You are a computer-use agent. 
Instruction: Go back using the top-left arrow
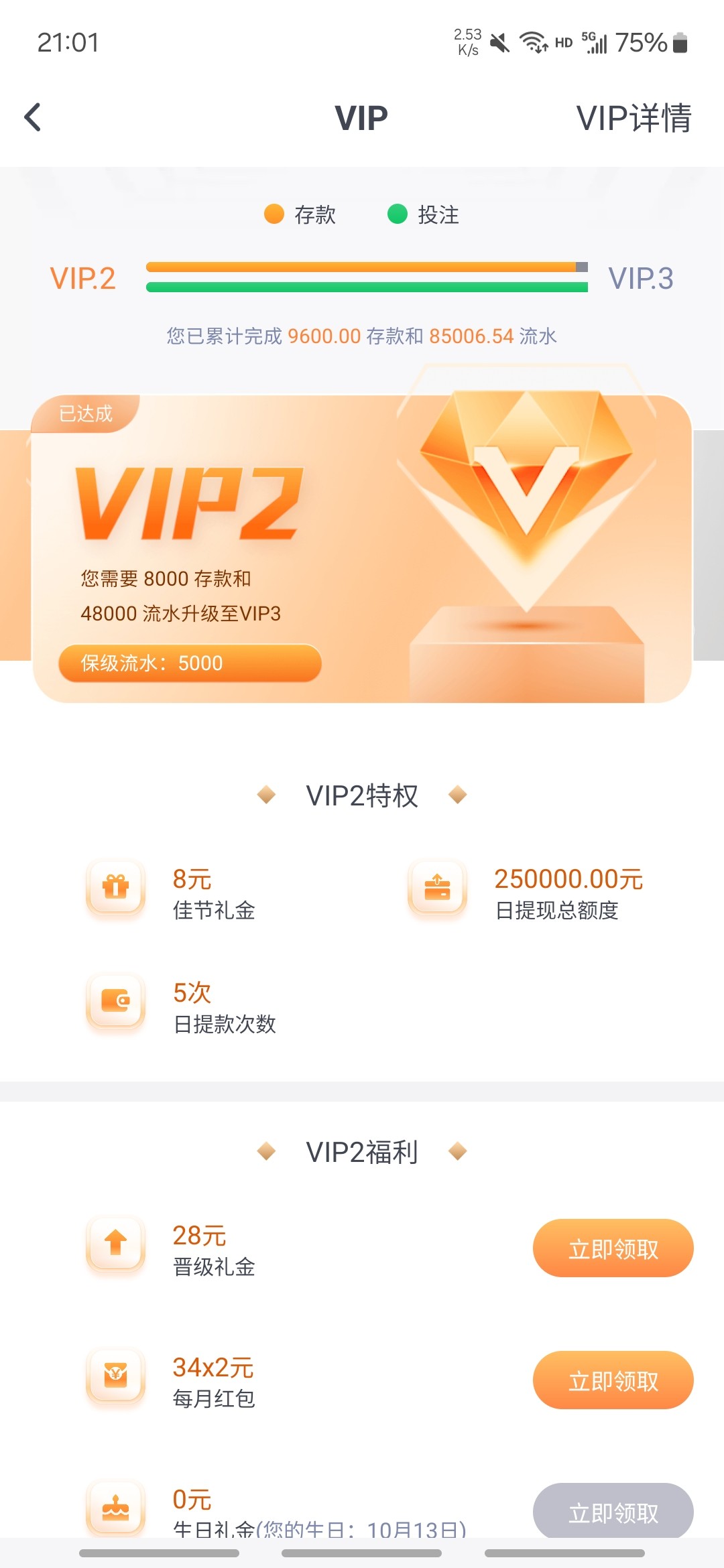pyautogui.click(x=33, y=117)
